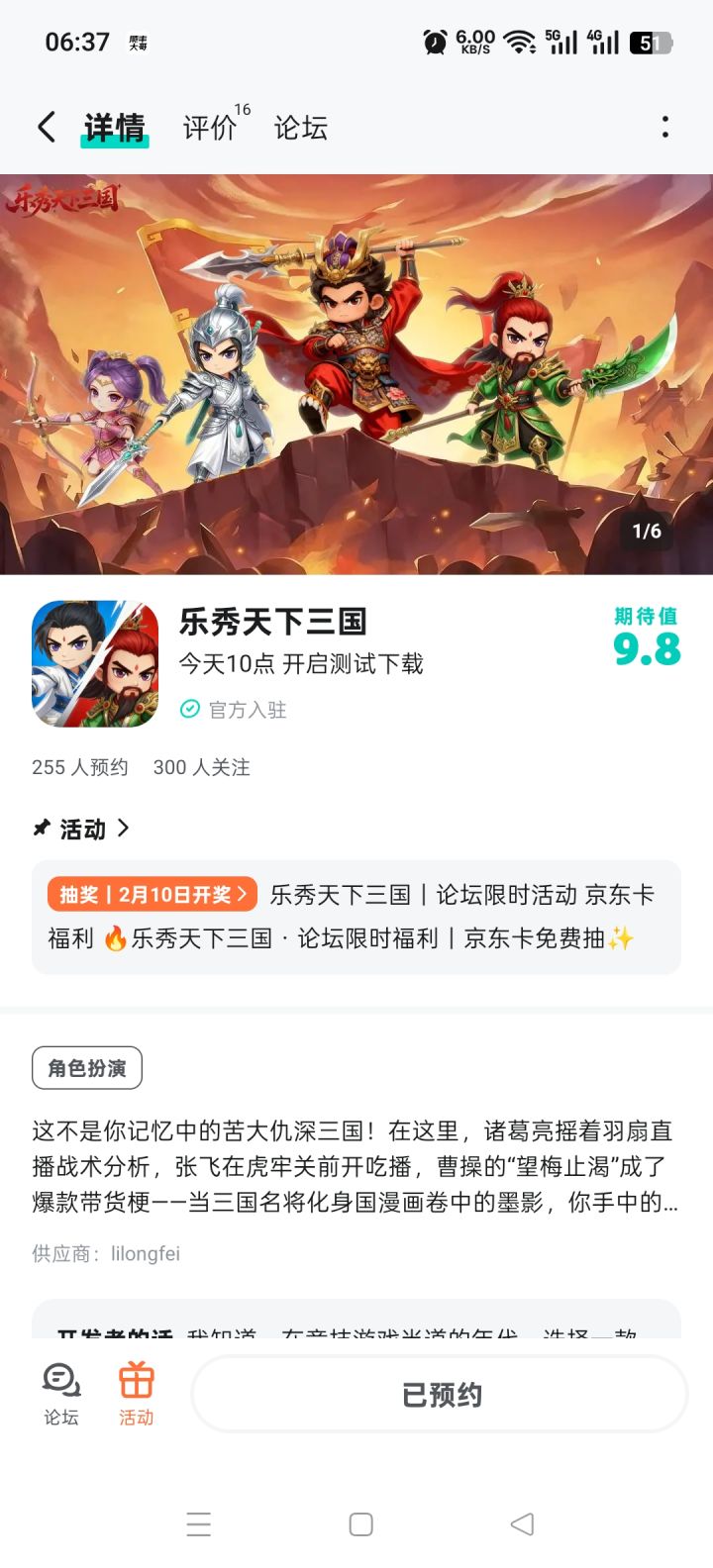This screenshot has width=713, height=1568.
Task: Switch to the 论坛 tab
Action: pos(300,127)
